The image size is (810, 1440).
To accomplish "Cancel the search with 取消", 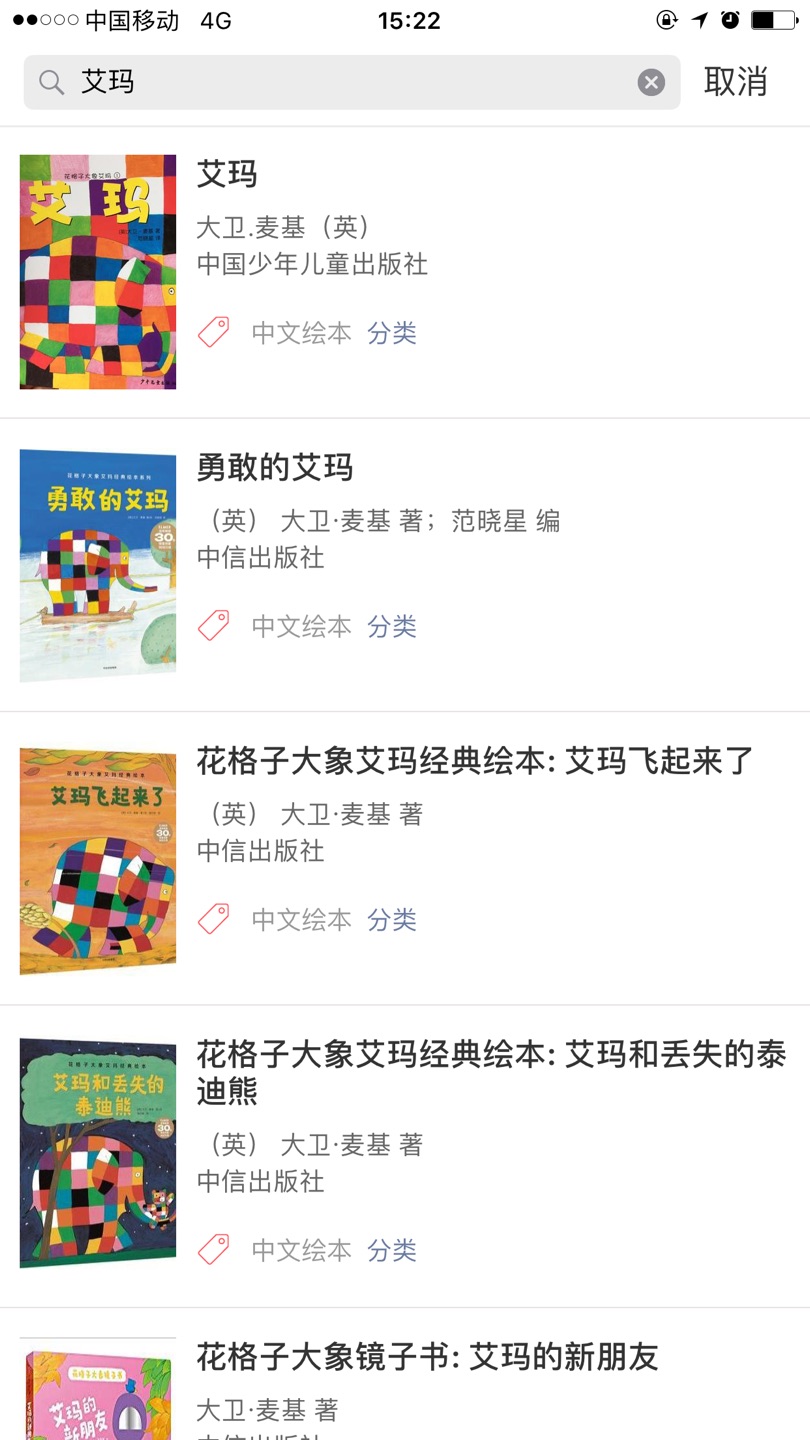I will [x=735, y=82].
